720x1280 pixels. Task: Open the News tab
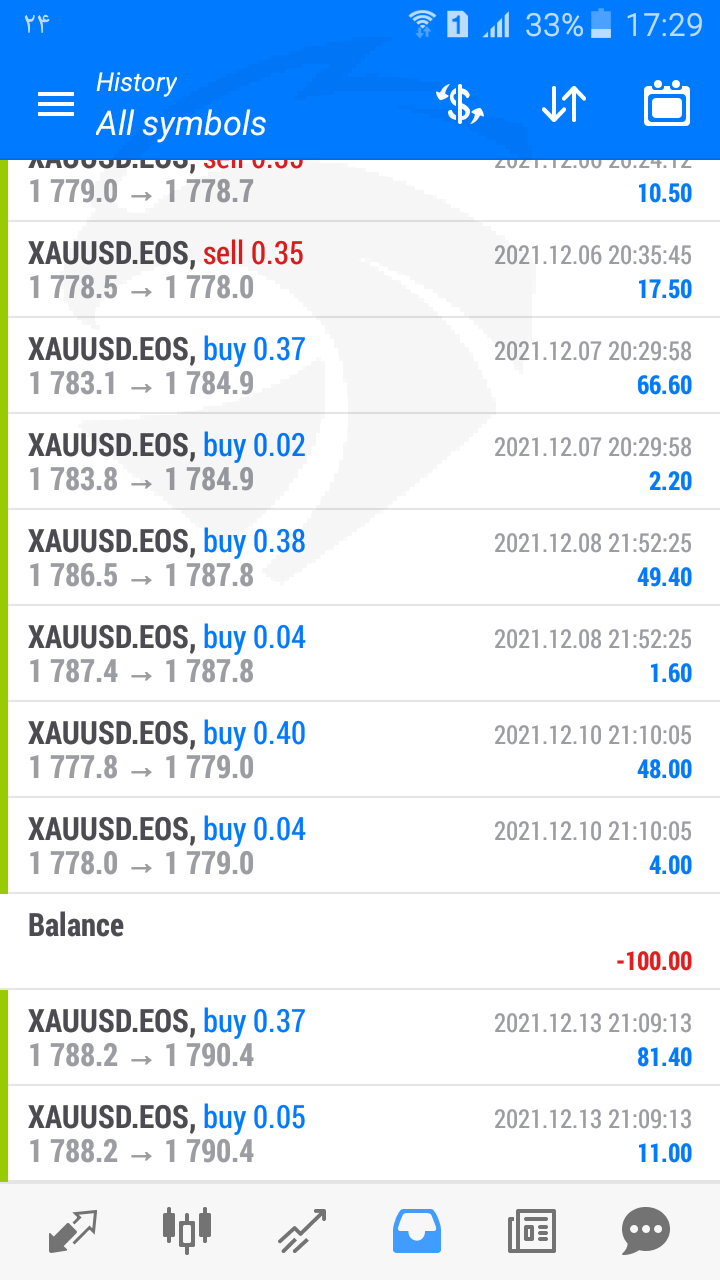click(531, 1231)
